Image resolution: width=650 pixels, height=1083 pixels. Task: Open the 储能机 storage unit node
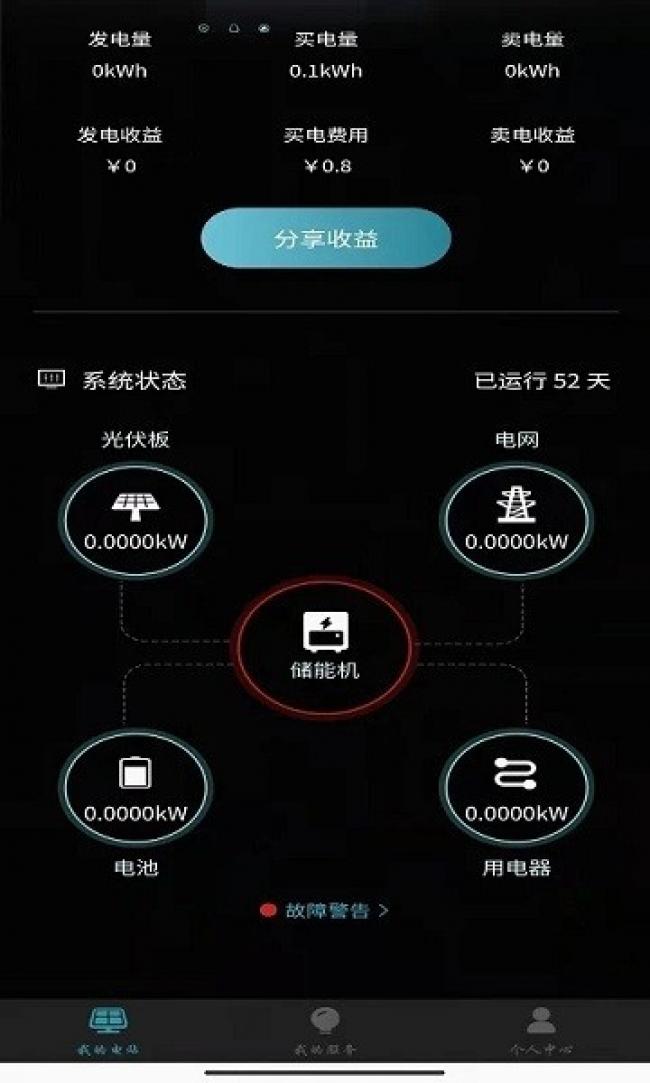pos(325,647)
